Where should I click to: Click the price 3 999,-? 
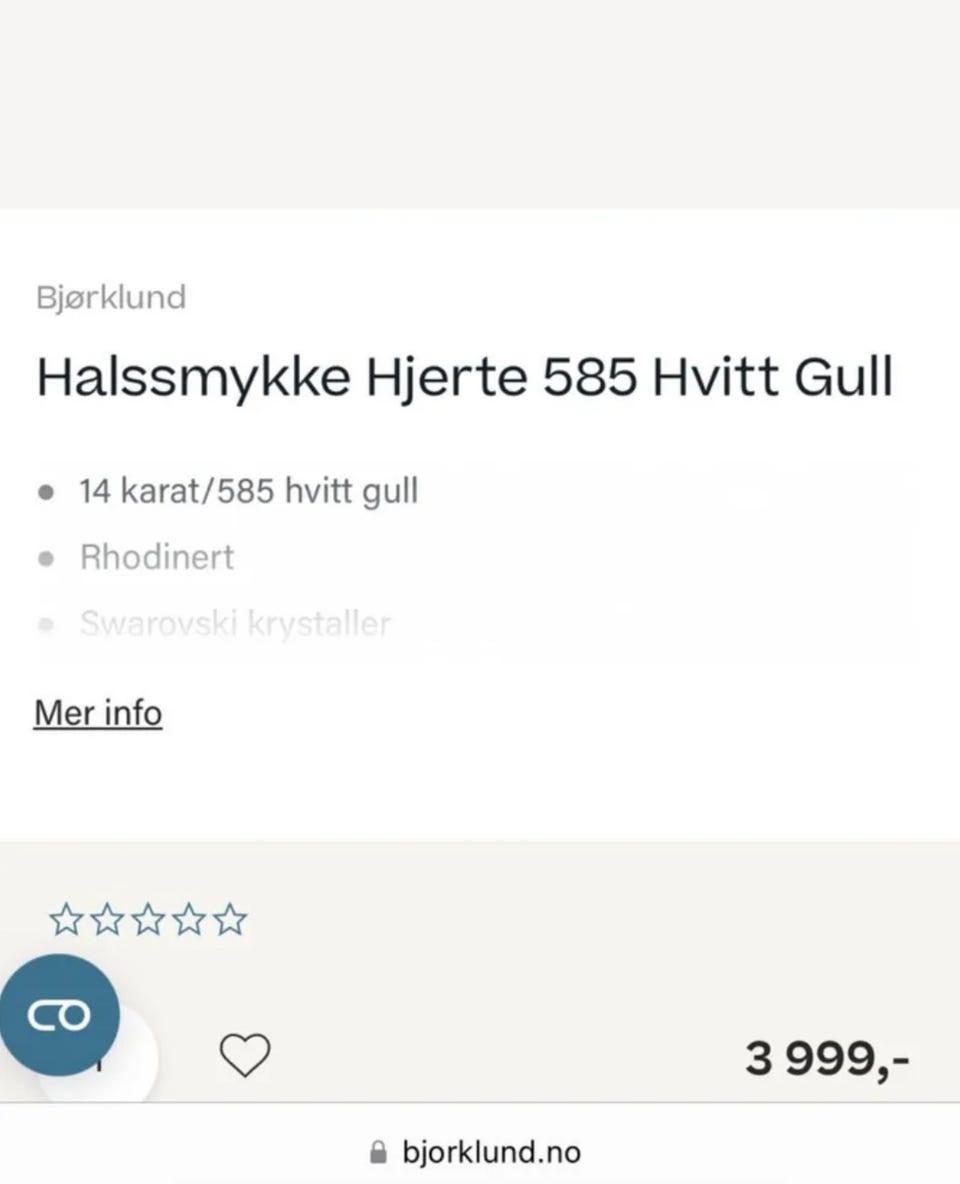[827, 1056]
